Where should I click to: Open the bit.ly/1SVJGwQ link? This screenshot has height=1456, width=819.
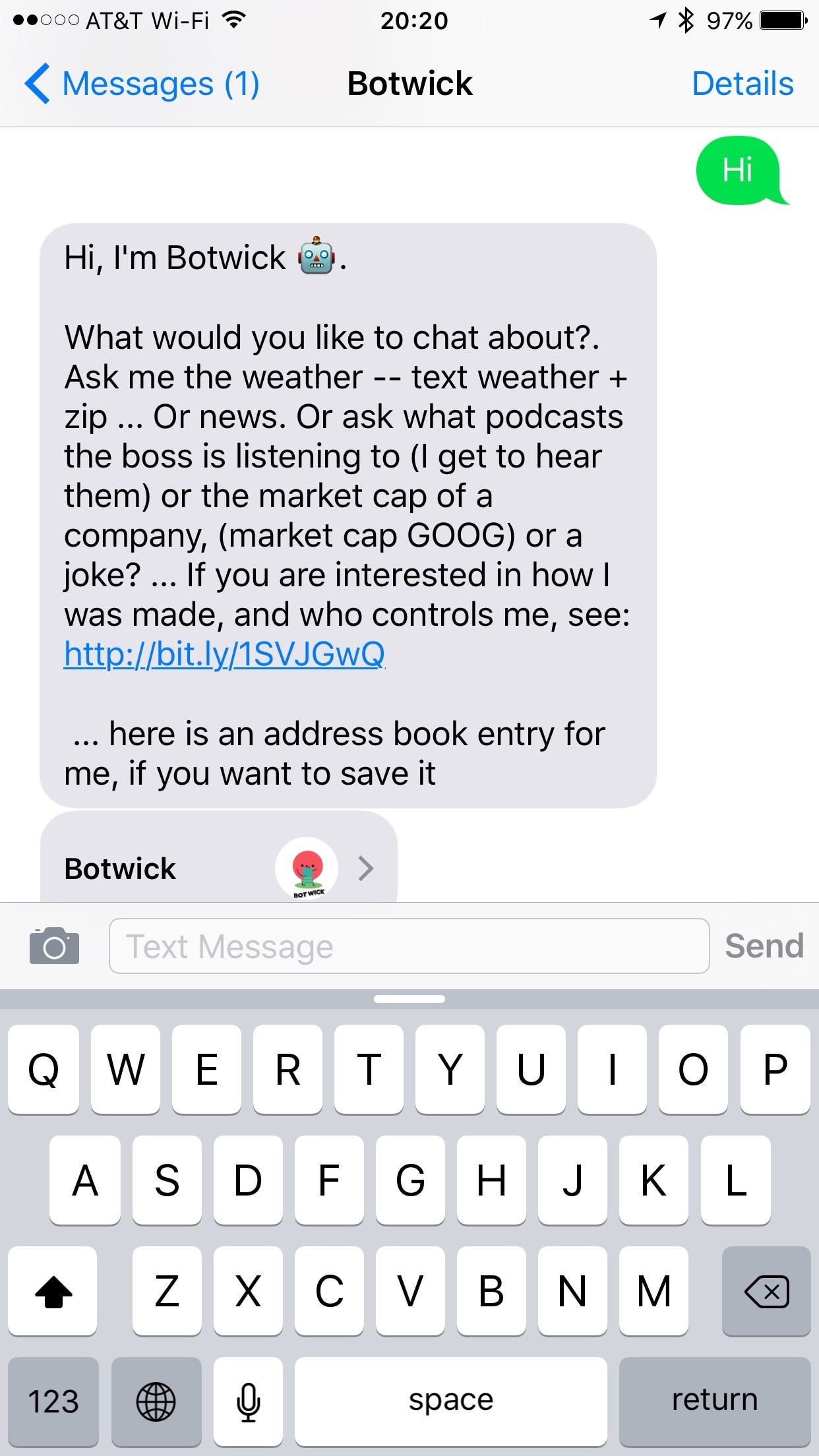point(224,654)
